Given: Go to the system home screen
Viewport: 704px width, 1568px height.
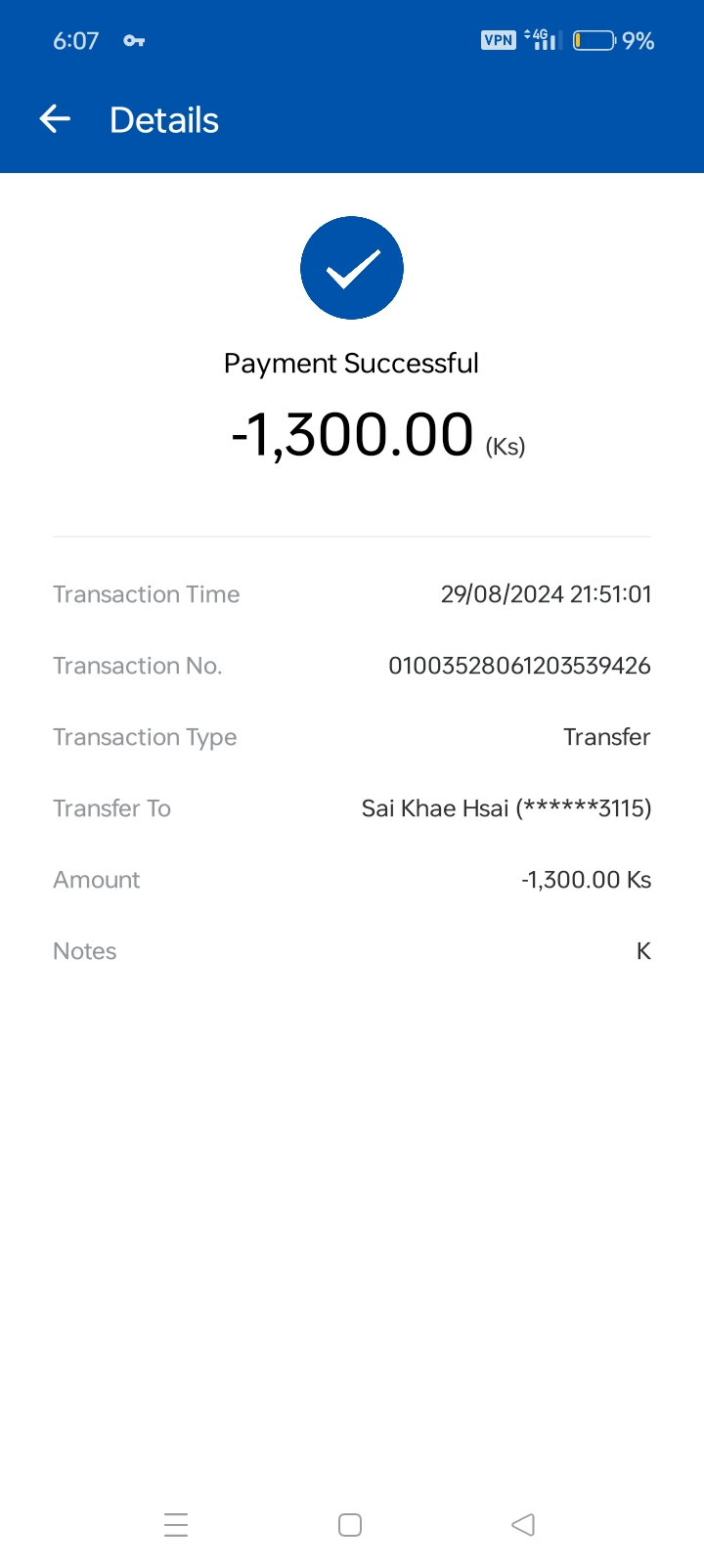Looking at the screenshot, I should [350, 1525].
